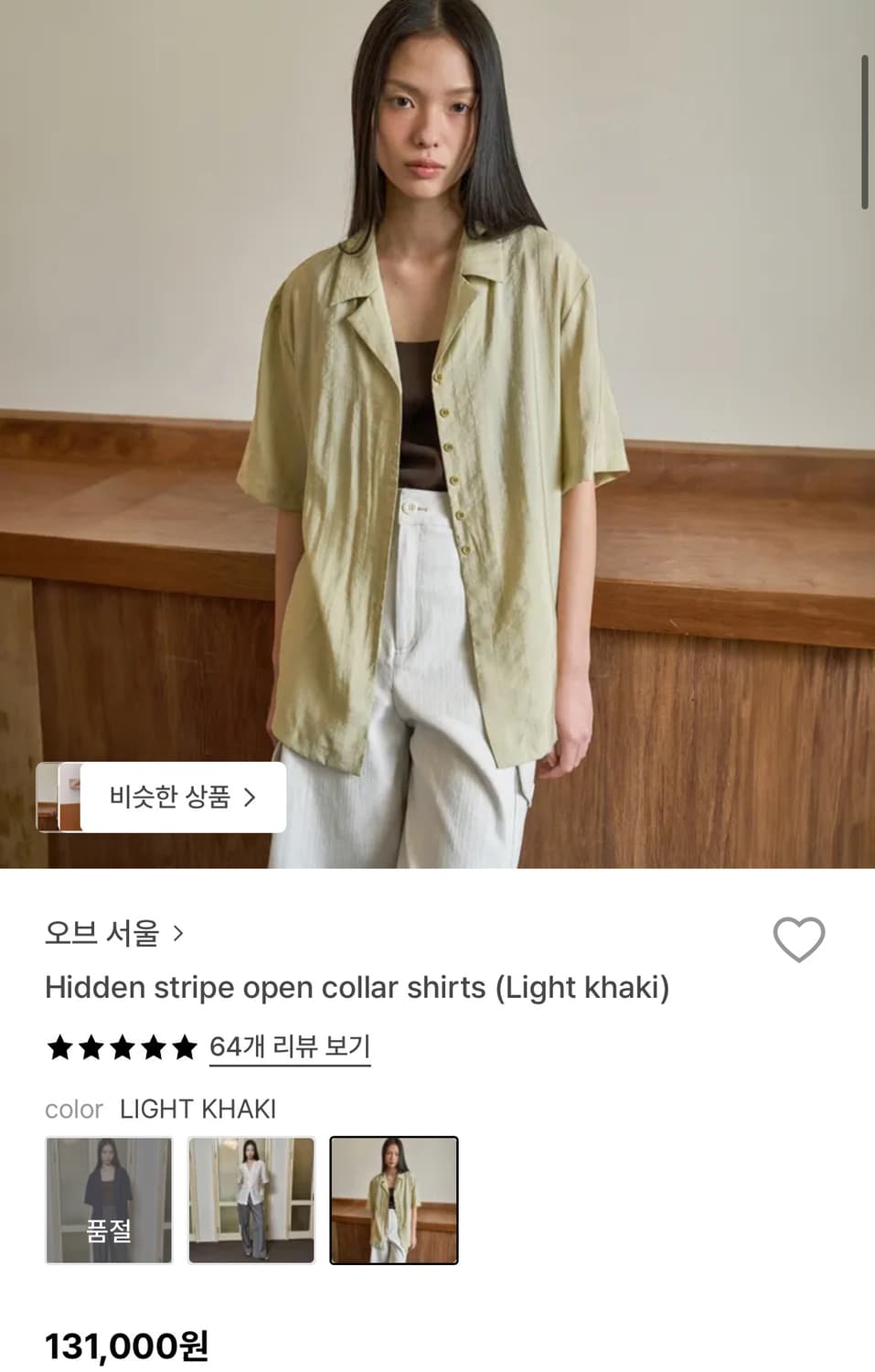Open the 오브 서울 brand store page

[101, 933]
